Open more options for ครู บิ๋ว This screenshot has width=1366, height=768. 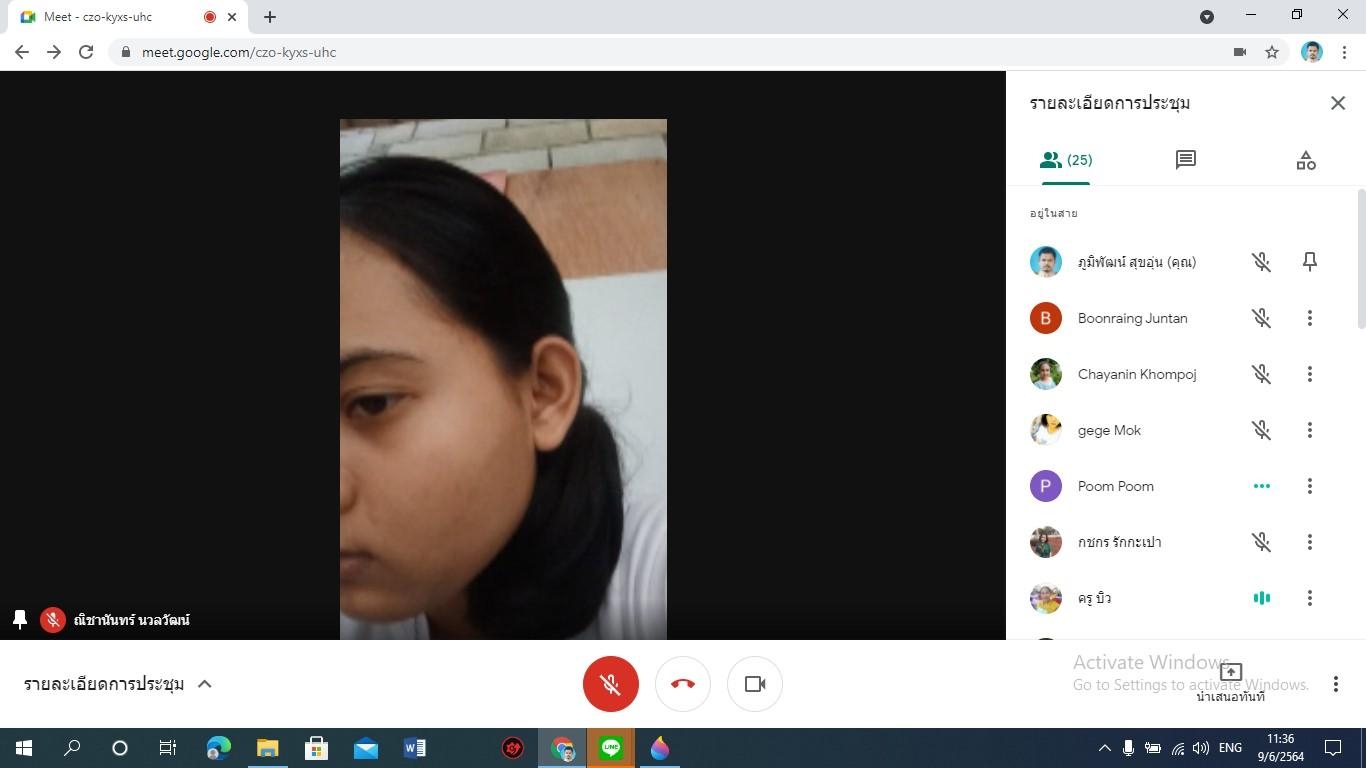[x=1310, y=598]
